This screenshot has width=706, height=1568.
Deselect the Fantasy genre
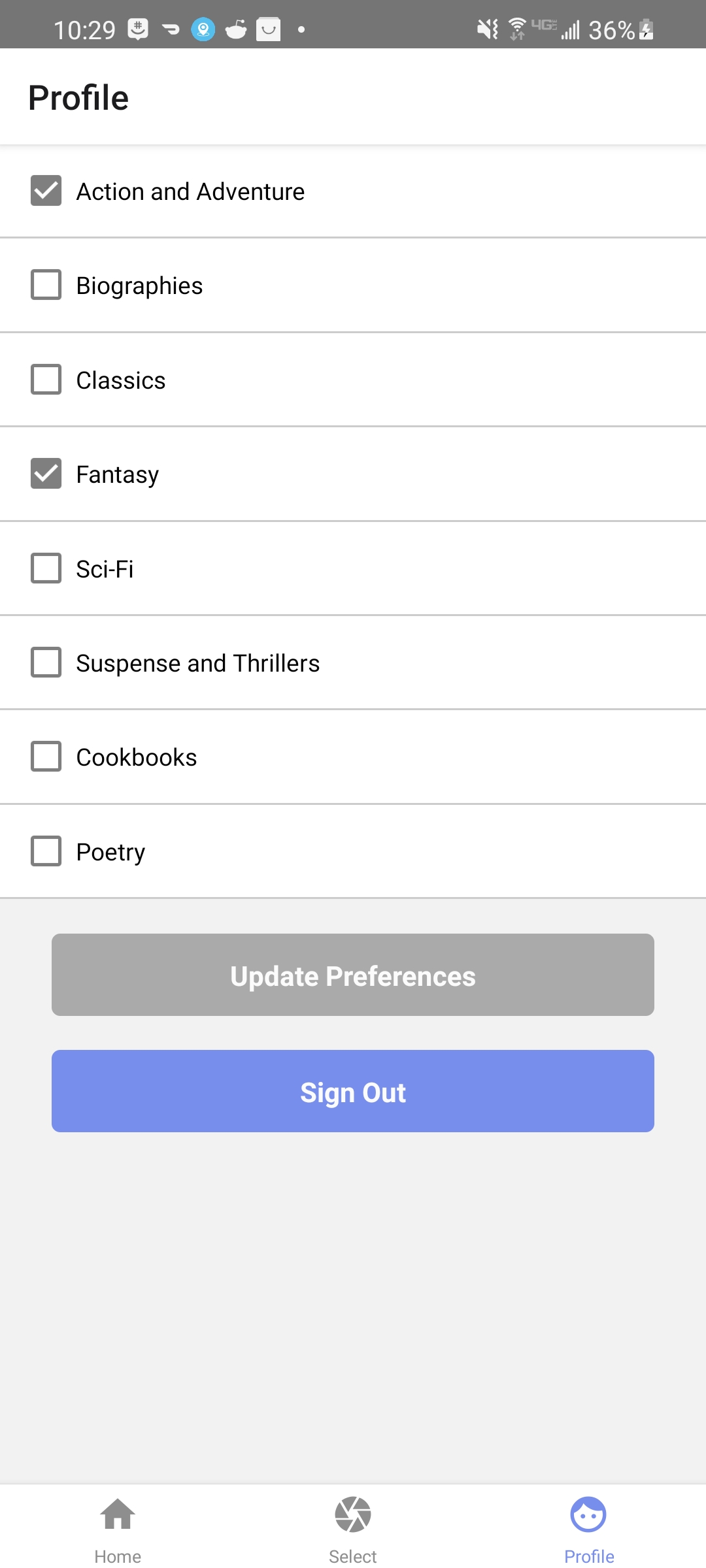pos(46,474)
